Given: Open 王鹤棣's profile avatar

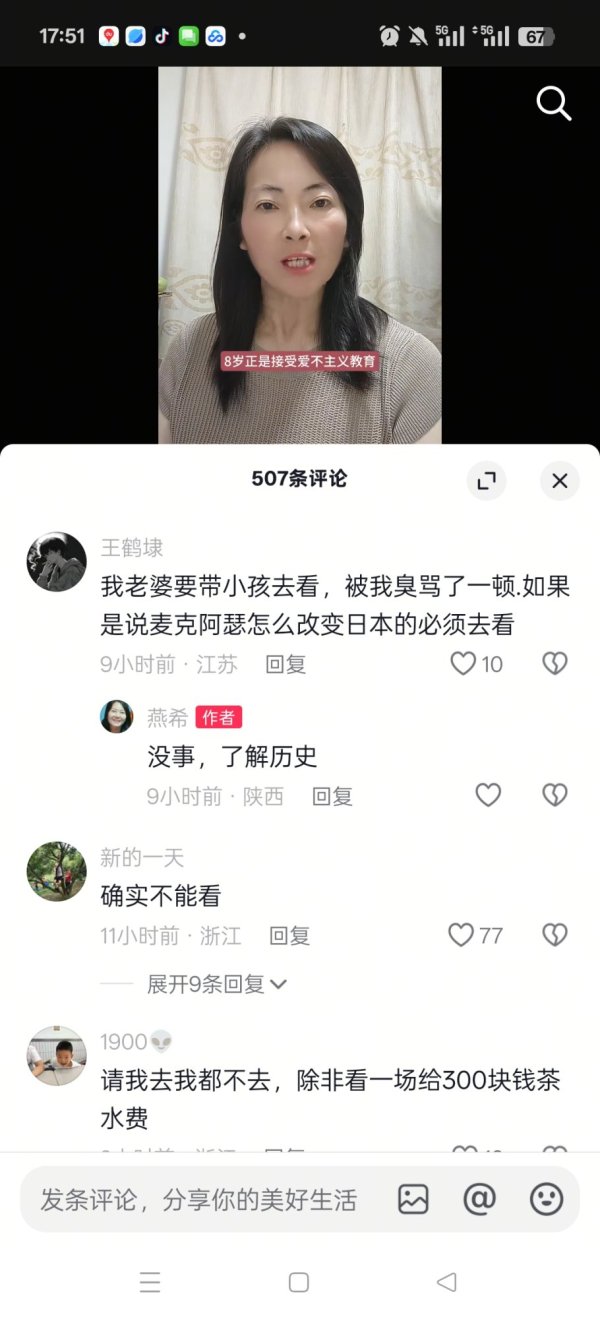Looking at the screenshot, I should click(x=56, y=562).
